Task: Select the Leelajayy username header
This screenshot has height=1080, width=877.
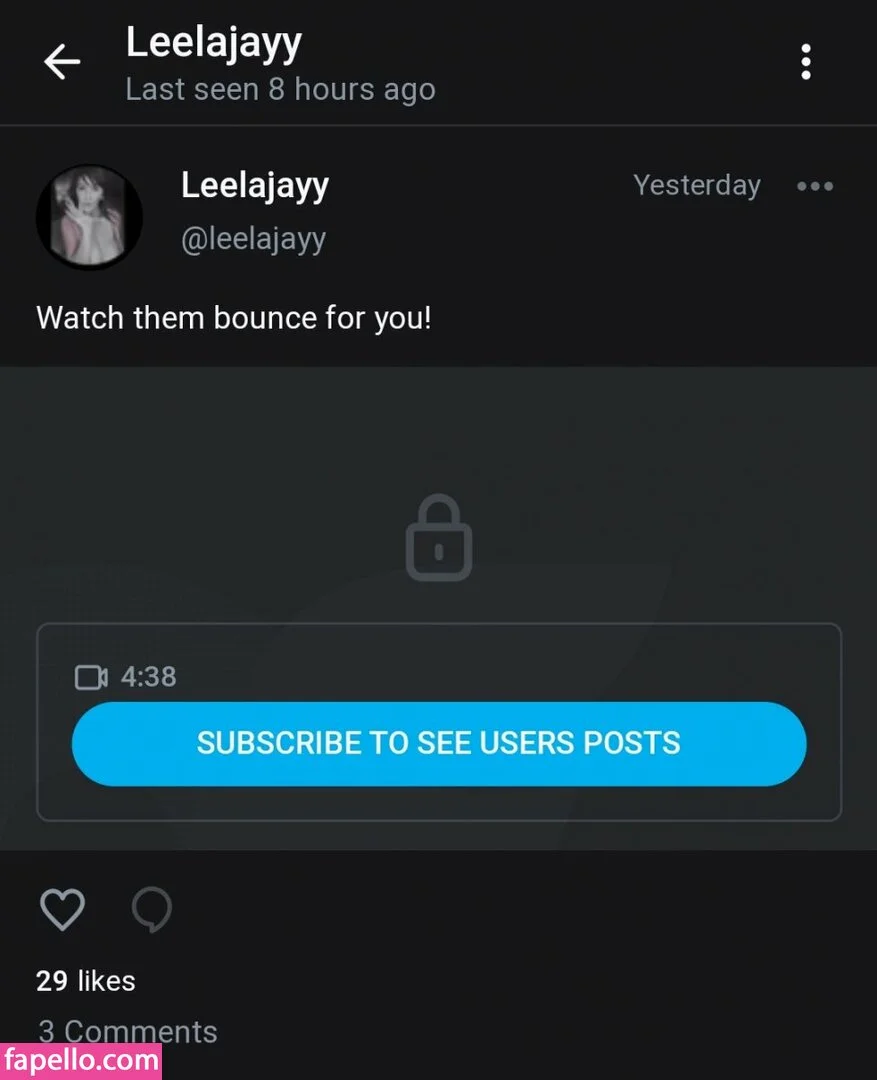Action: click(x=254, y=185)
